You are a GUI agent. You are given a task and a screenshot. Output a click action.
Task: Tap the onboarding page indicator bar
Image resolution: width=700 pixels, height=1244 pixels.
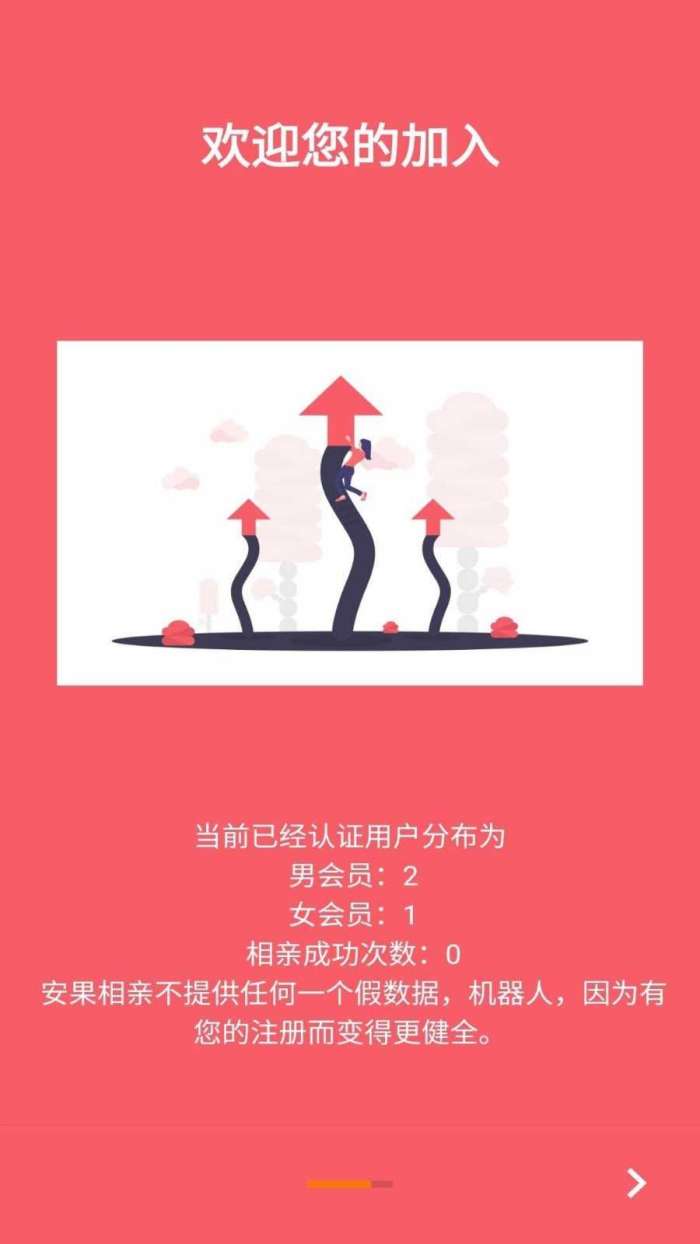point(349,1184)
